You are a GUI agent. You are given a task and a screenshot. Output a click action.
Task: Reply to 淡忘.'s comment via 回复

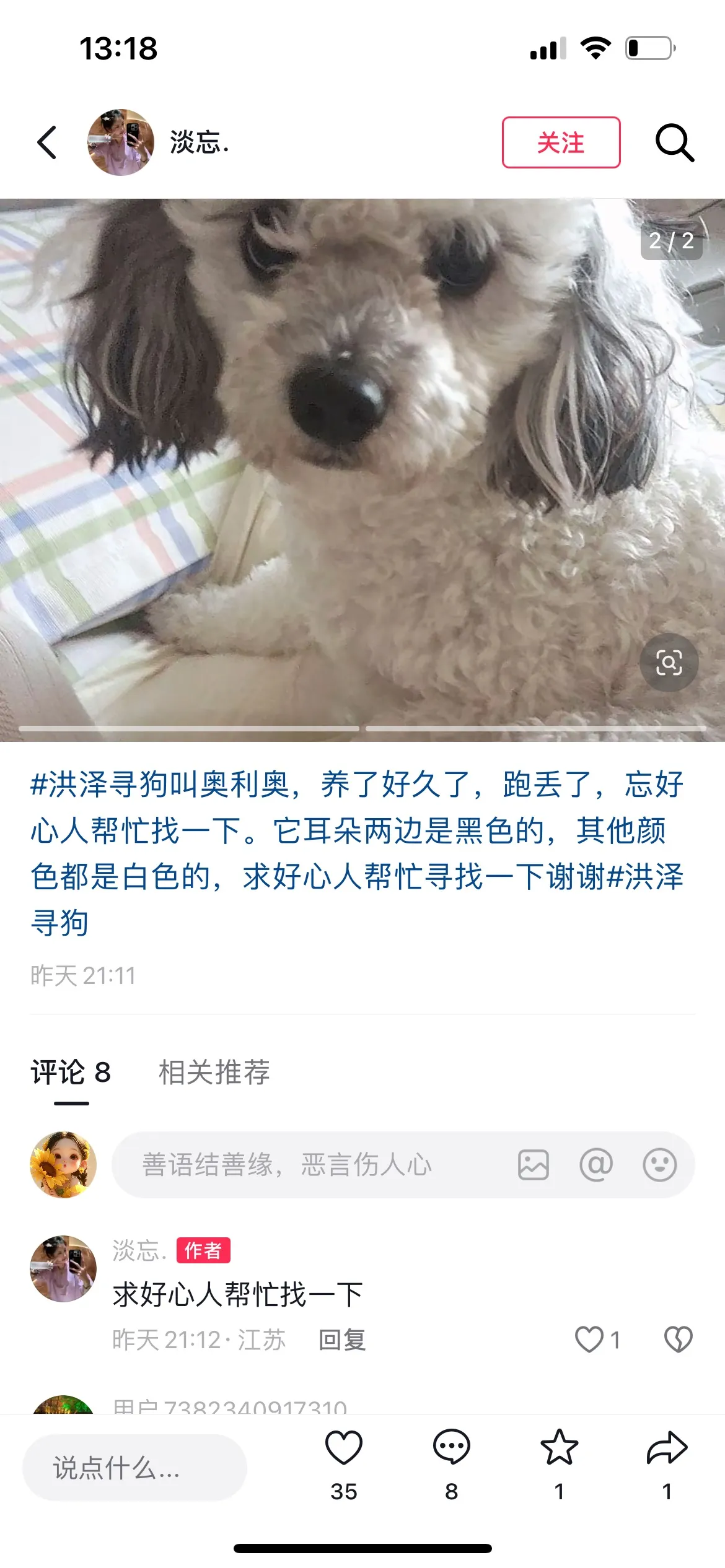(342, 1339)
